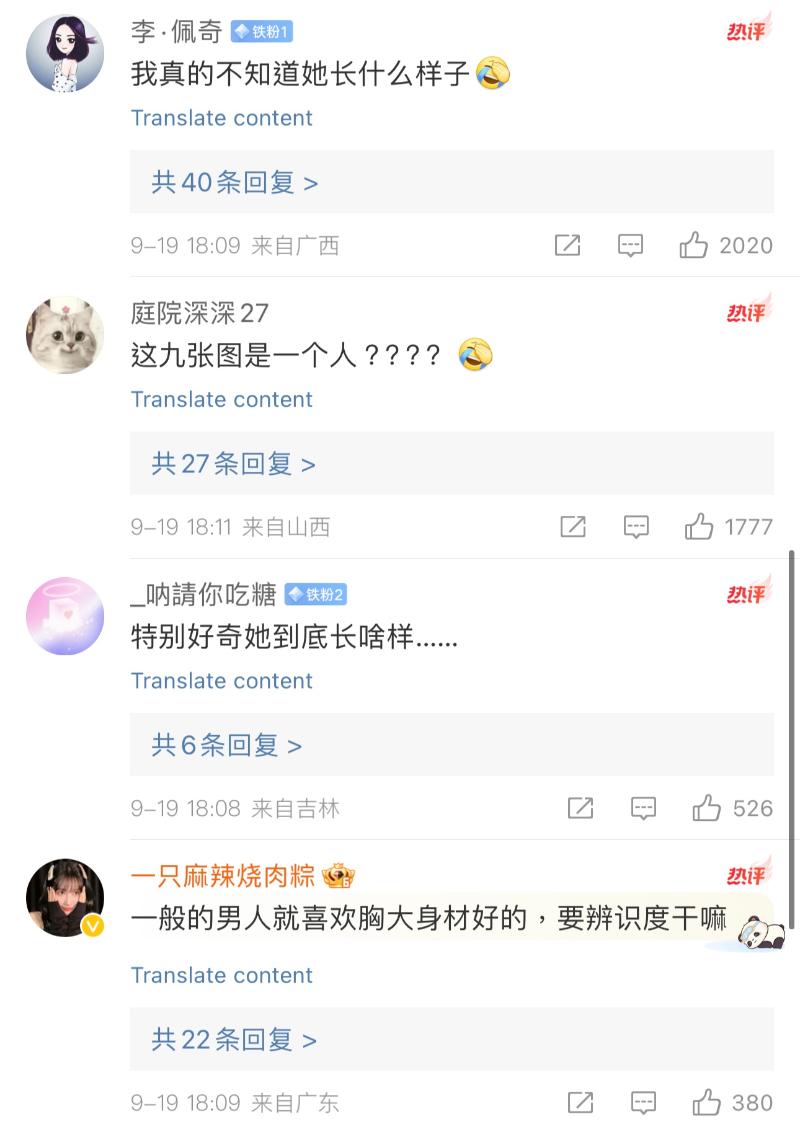Image resolution: width=800 pixels, height=1132 pixels.
Task: Expand the 40 replies thread
Action: coord(235,182)
